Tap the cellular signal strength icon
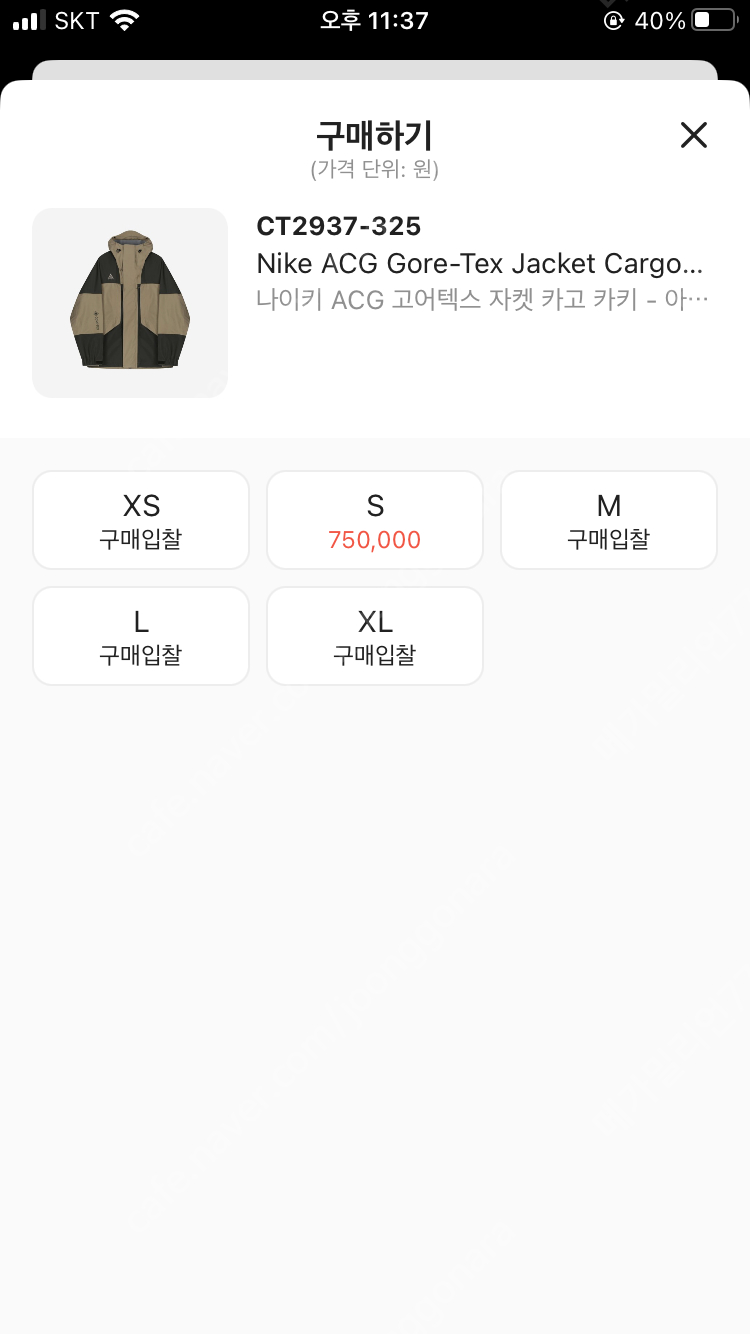 (x=30, y=18)
